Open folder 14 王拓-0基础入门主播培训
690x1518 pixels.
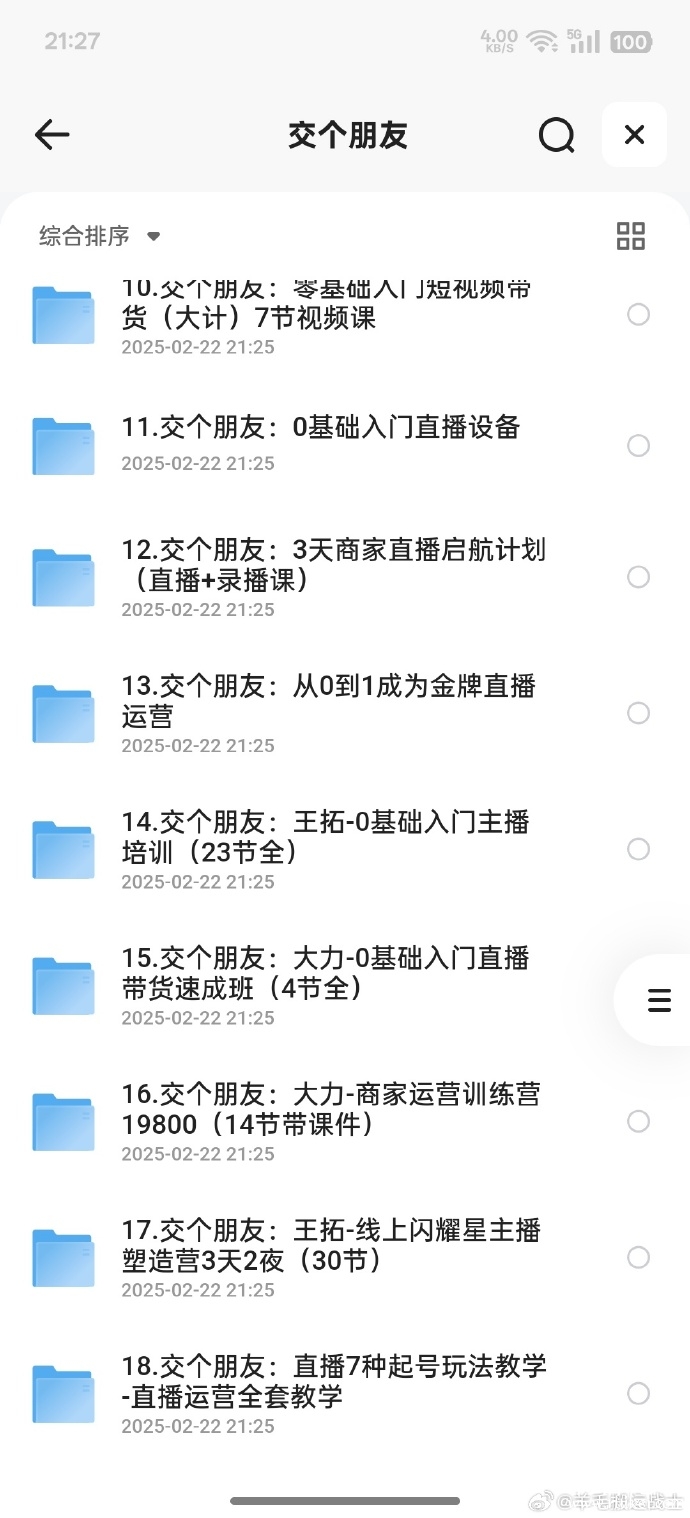pyautogui.click(x=325, y=836)
